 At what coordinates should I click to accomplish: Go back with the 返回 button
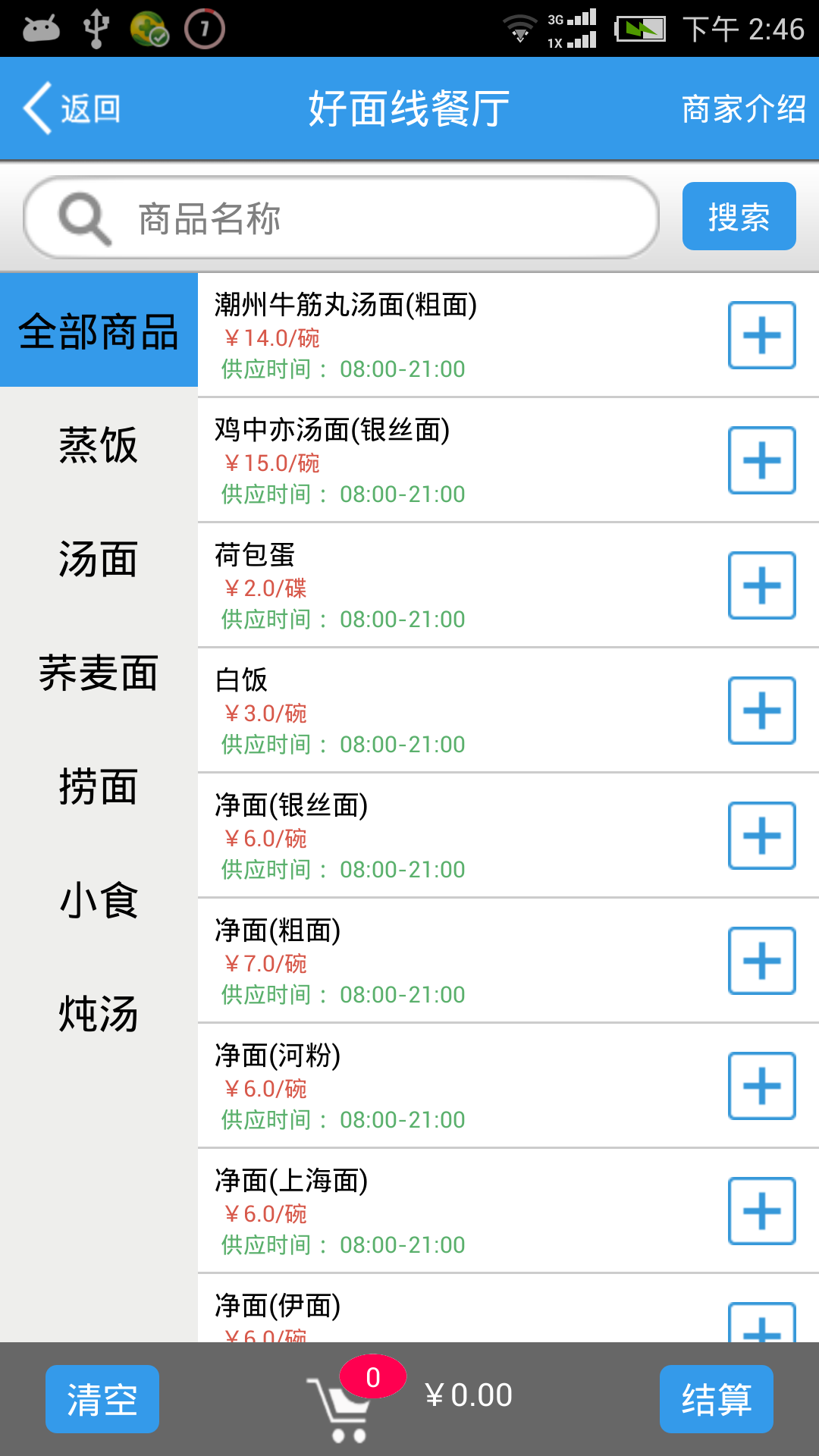pyautogui.click(x=72, y=108)
